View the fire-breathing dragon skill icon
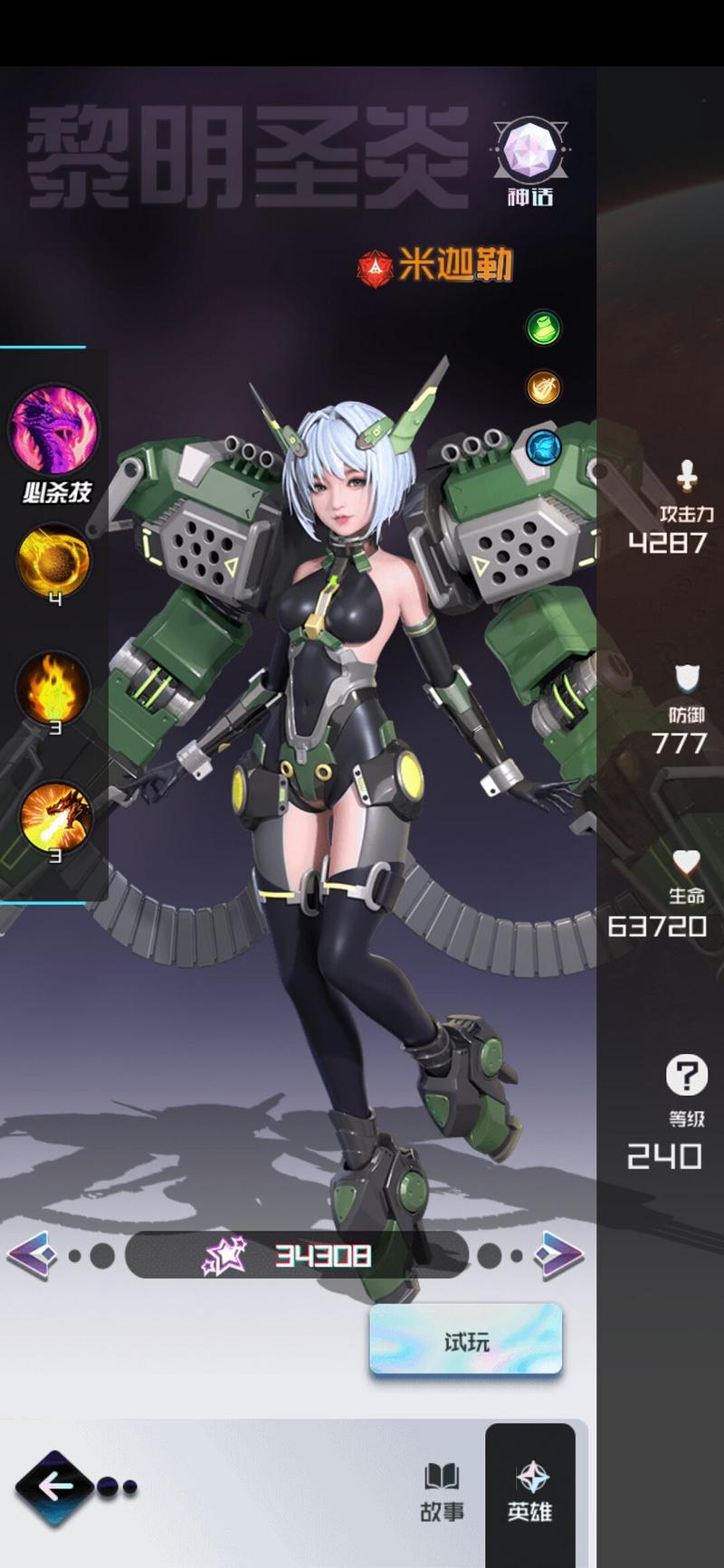Image resolution: width=724 pixels, height=1568 pixels. 54,817
